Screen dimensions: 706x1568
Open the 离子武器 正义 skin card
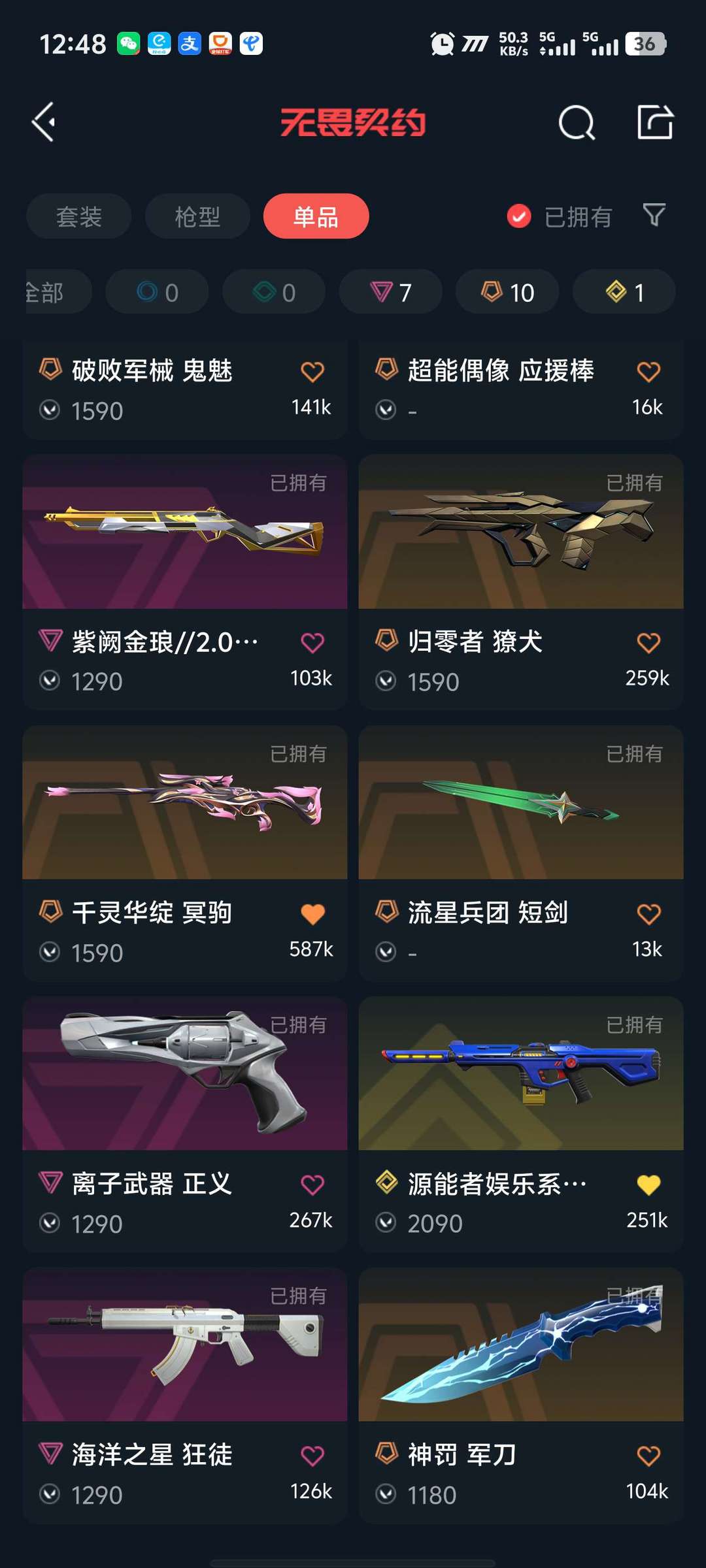coord(185,1124)
